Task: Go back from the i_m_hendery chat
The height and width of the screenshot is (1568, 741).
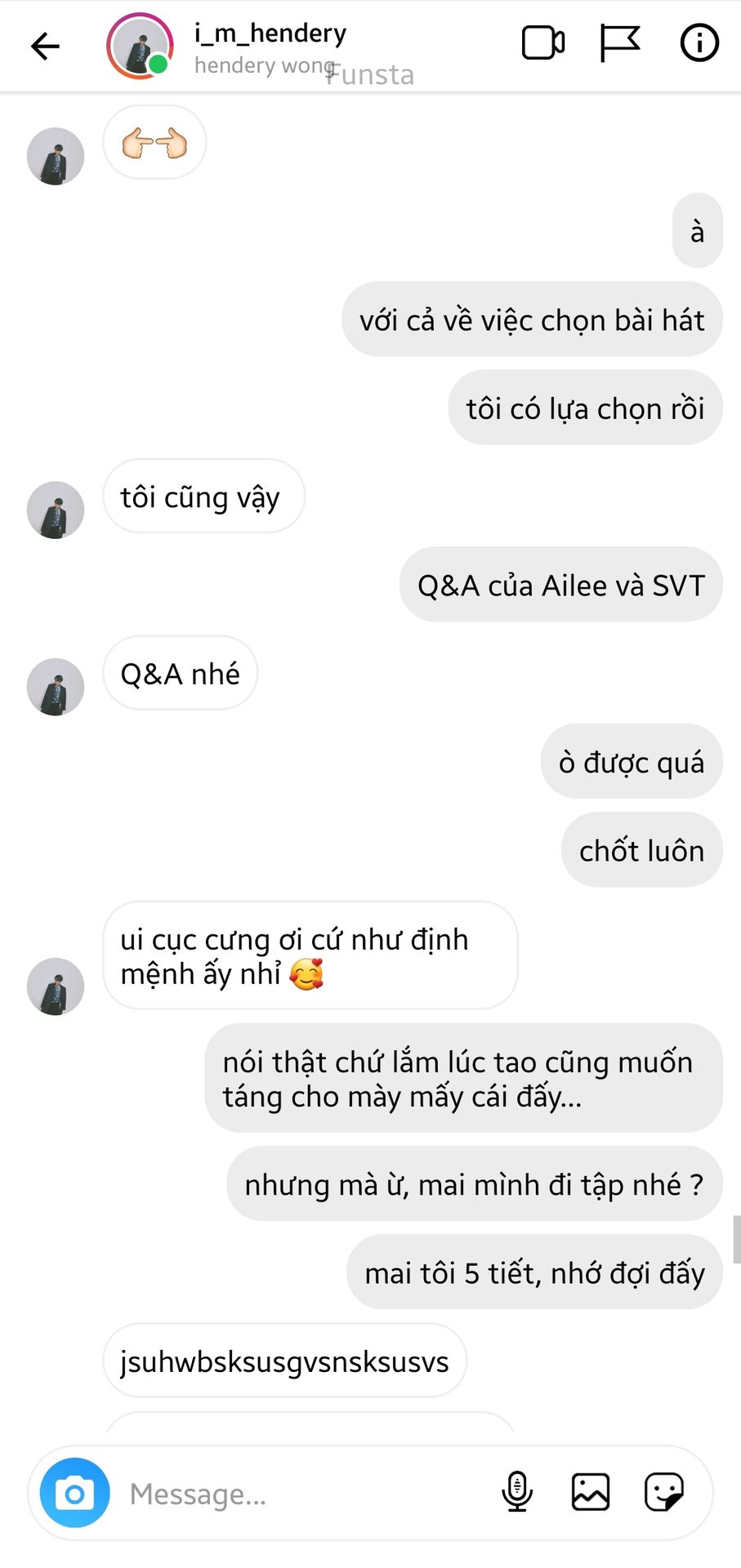Action: pyautogui.click(x=45, y=46)
